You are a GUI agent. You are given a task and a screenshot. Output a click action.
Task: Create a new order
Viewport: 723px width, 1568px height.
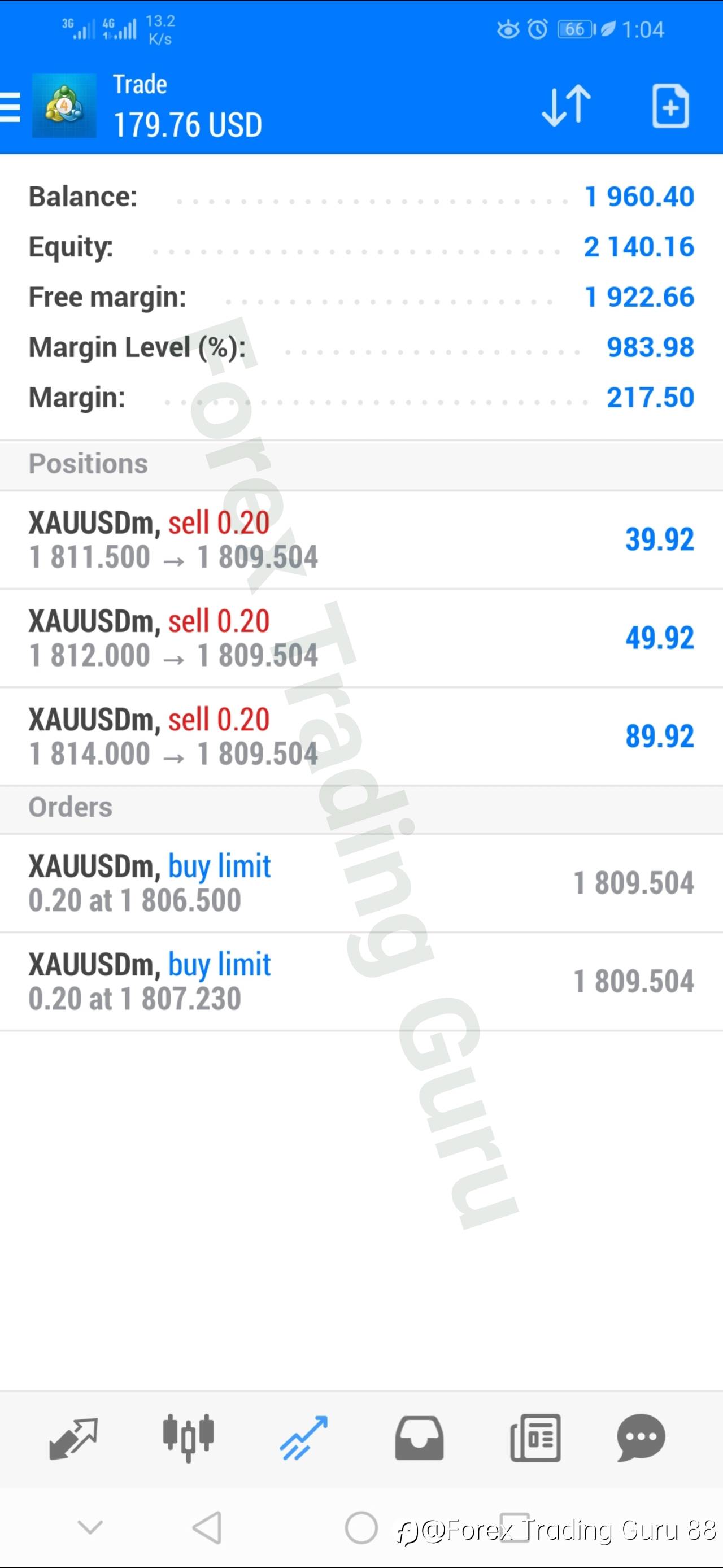click(x=670, y=107)
